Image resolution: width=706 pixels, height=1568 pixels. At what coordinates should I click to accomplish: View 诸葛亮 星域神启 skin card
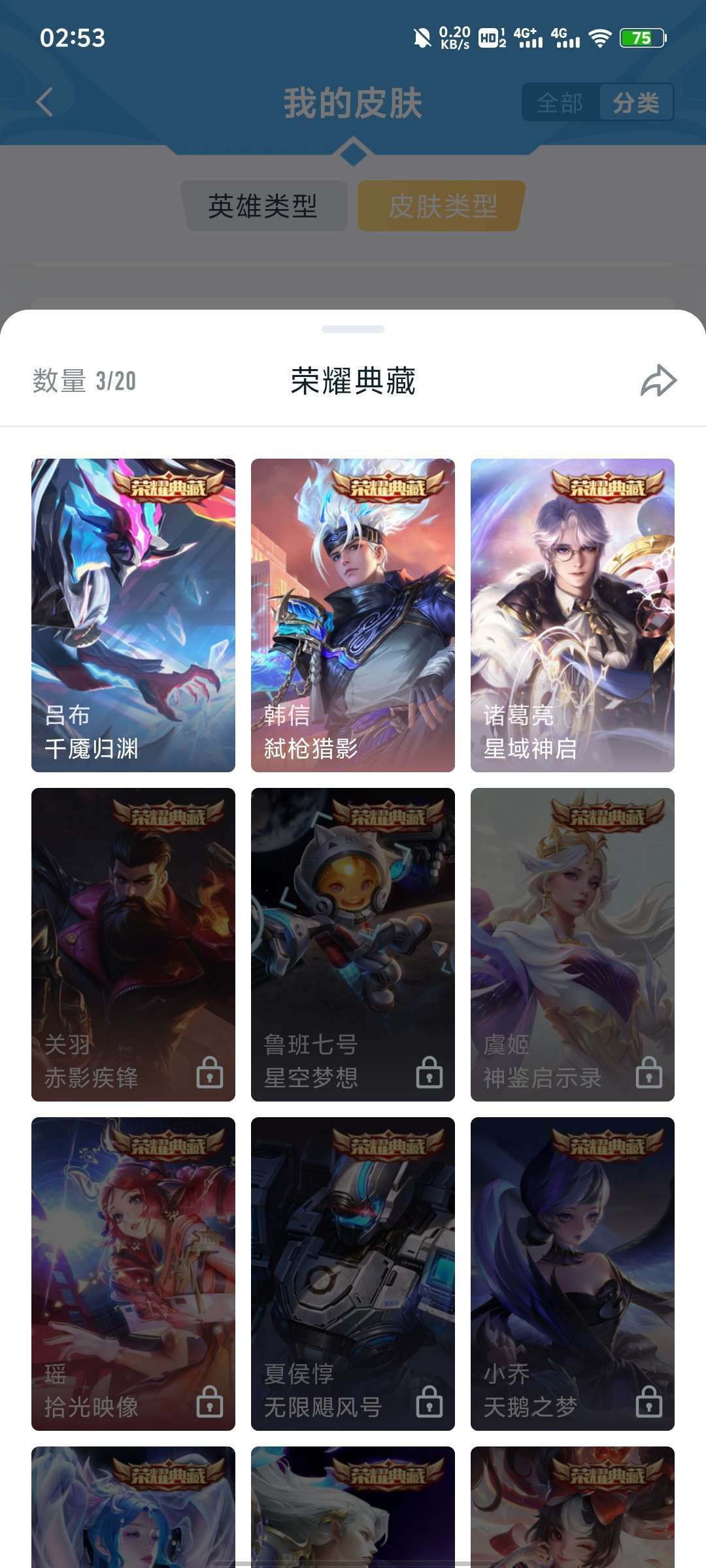tap(573, 615)
